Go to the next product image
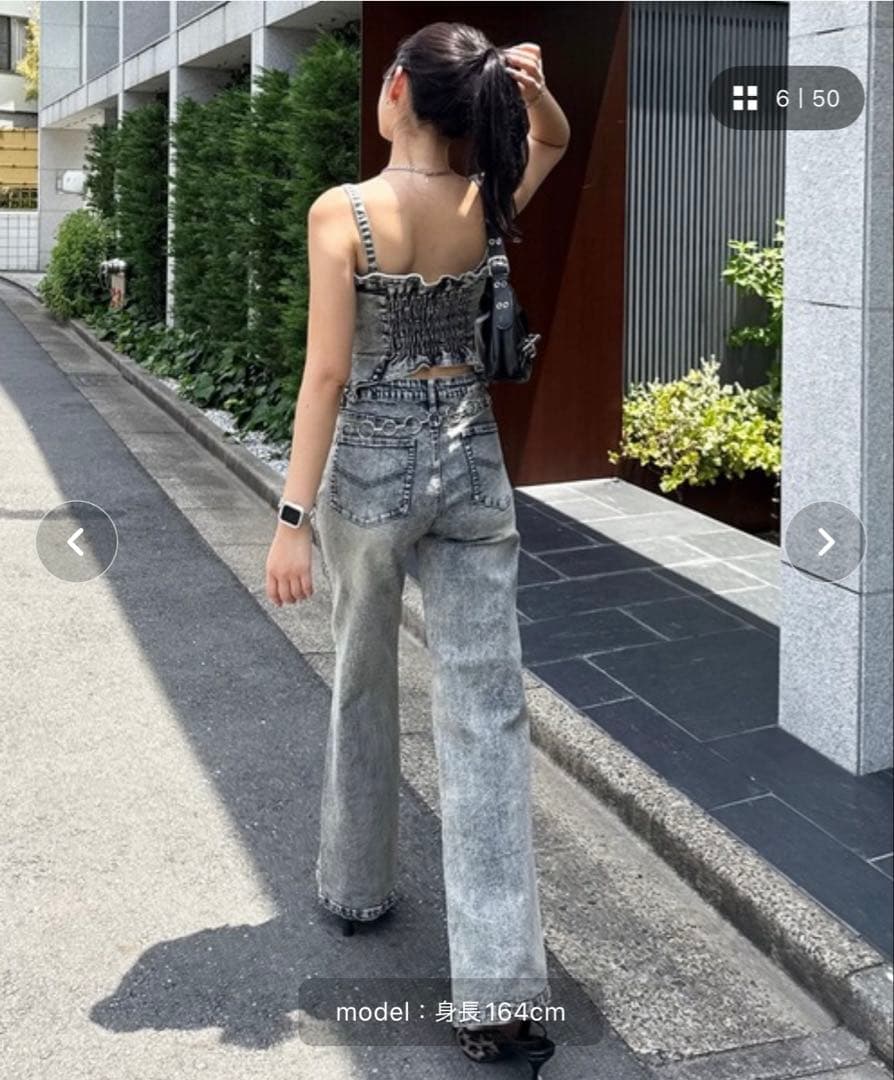Screen dimensions: 894x1080 (825, 542)
